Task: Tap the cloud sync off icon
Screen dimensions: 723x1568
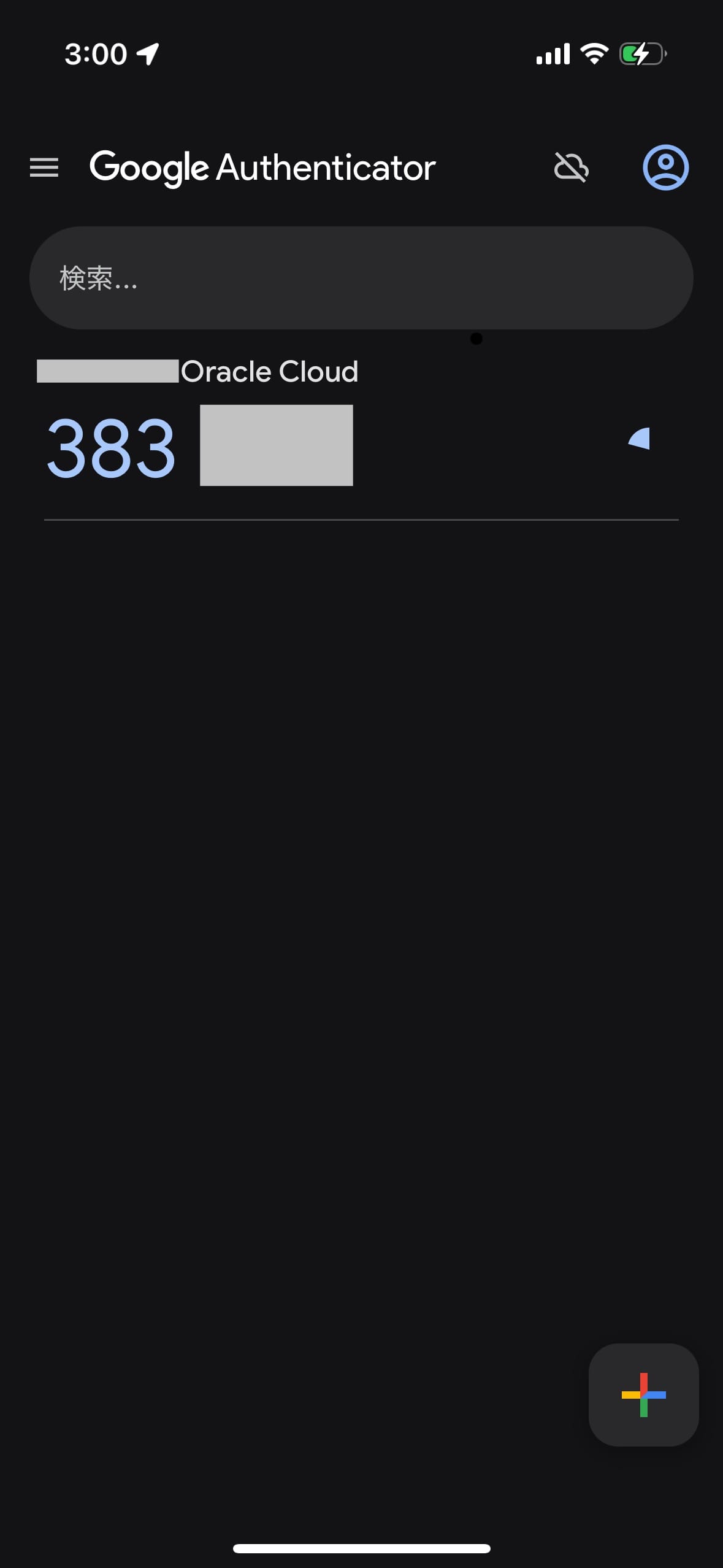Action: click(x=572, y=167)
